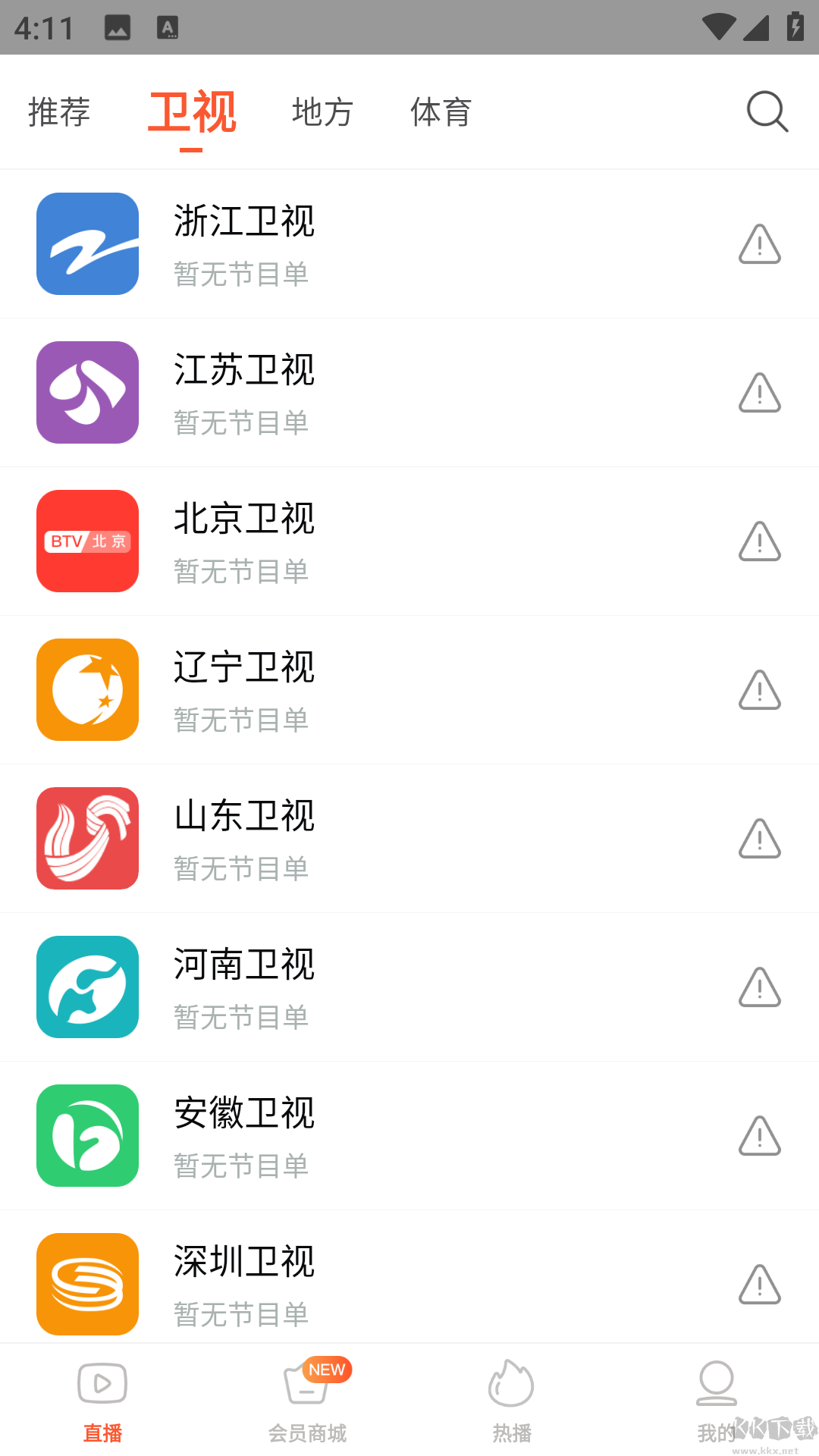Open the 河南卫视 channel
This screenshot has width=819, height=1456.
click(244, 987)
